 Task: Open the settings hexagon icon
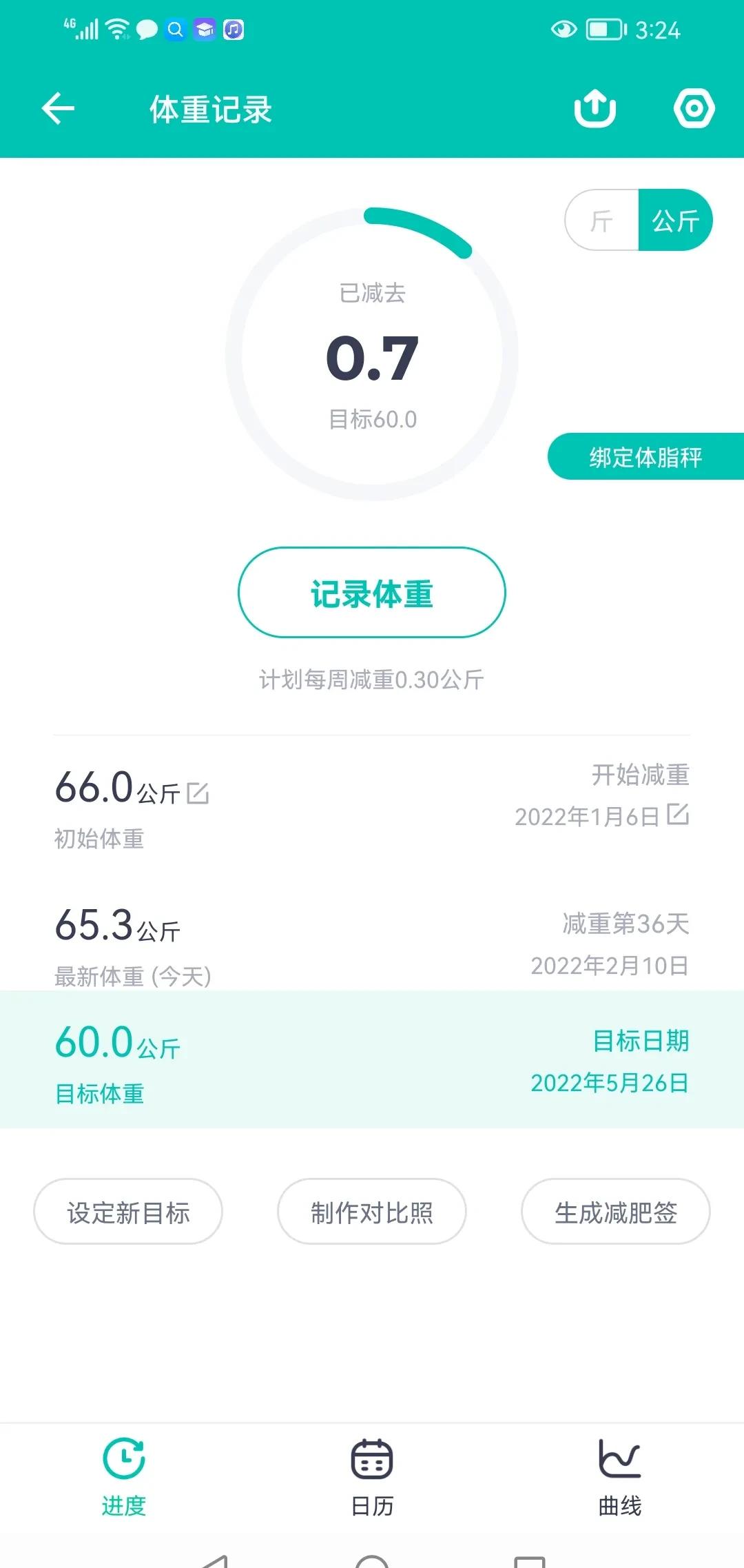coord(694,108)
